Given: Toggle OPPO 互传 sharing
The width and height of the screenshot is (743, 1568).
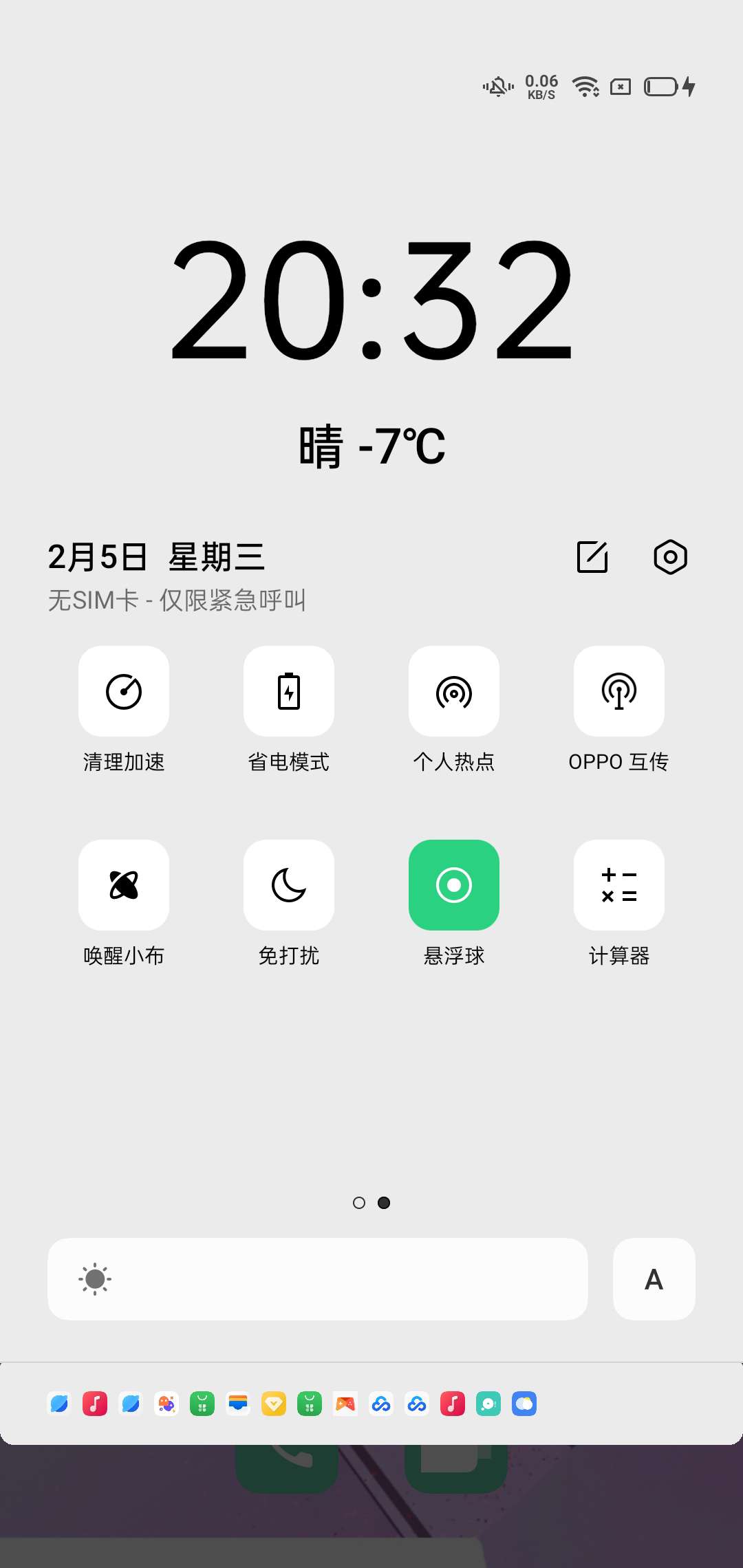Looking at the screenshot, I should (619, 691).
